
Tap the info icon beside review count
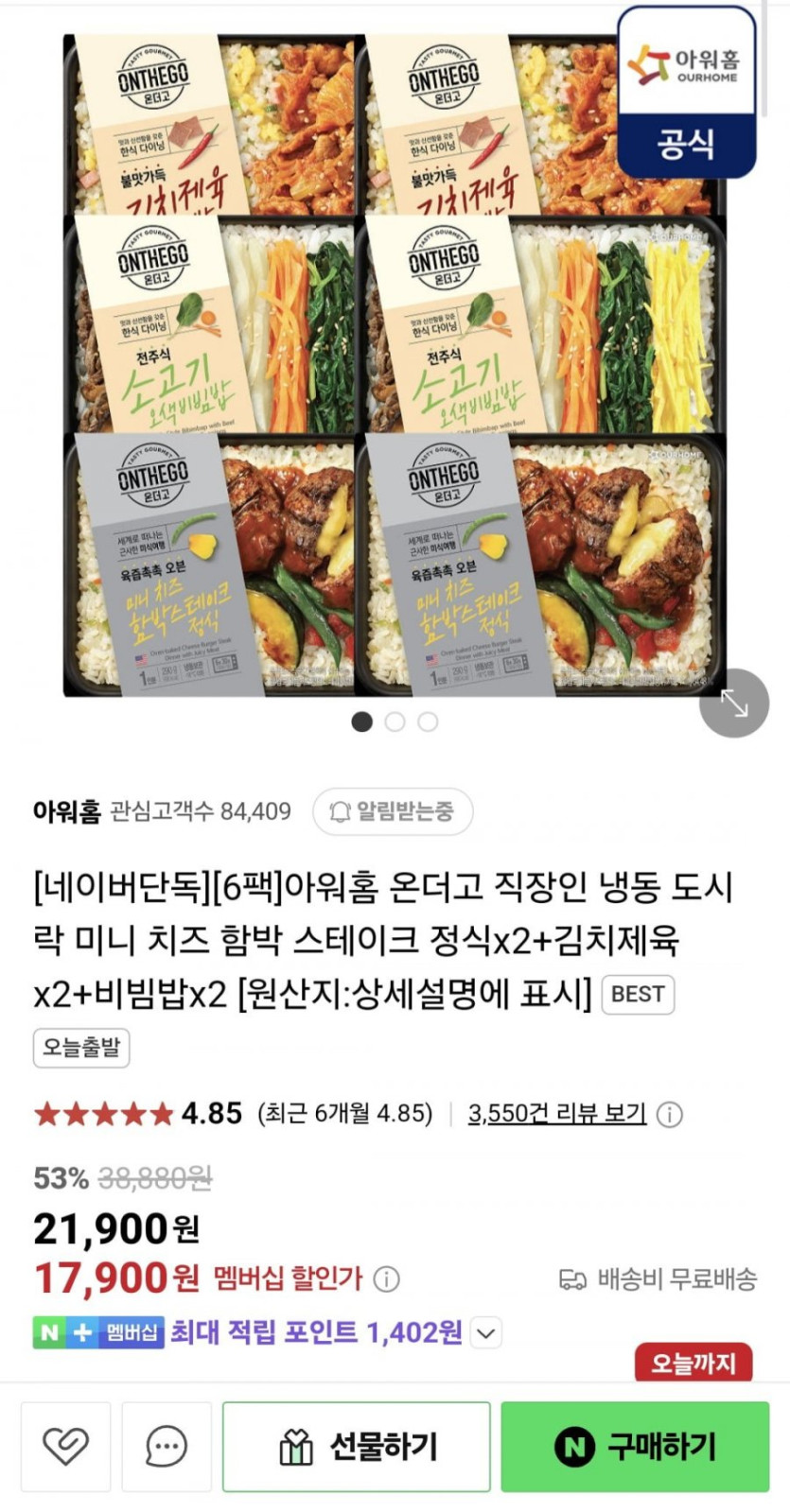click(670, 1114)
